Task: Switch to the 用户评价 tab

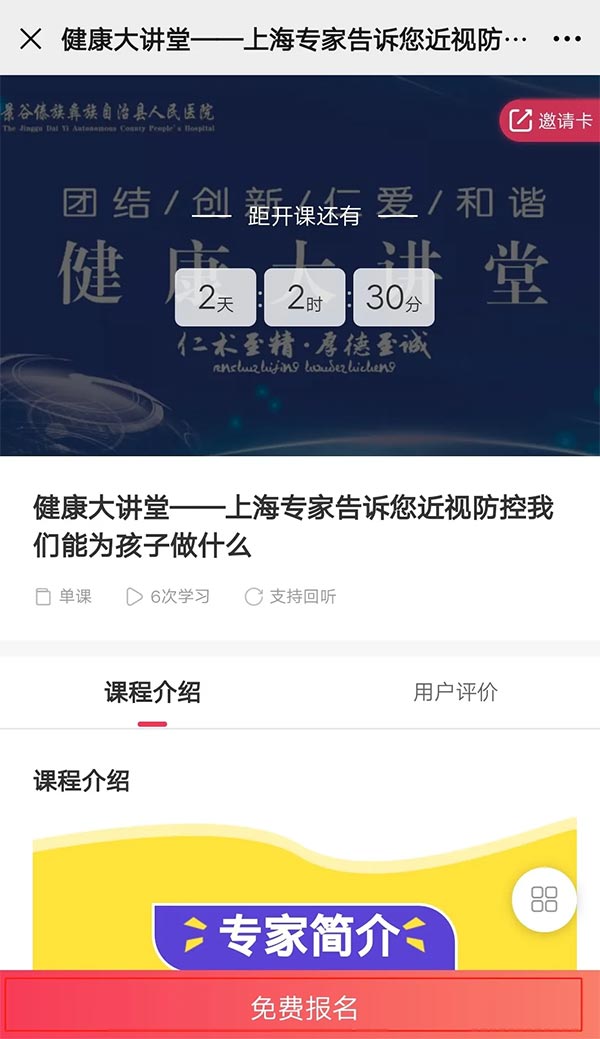Action: click(455, 692)
